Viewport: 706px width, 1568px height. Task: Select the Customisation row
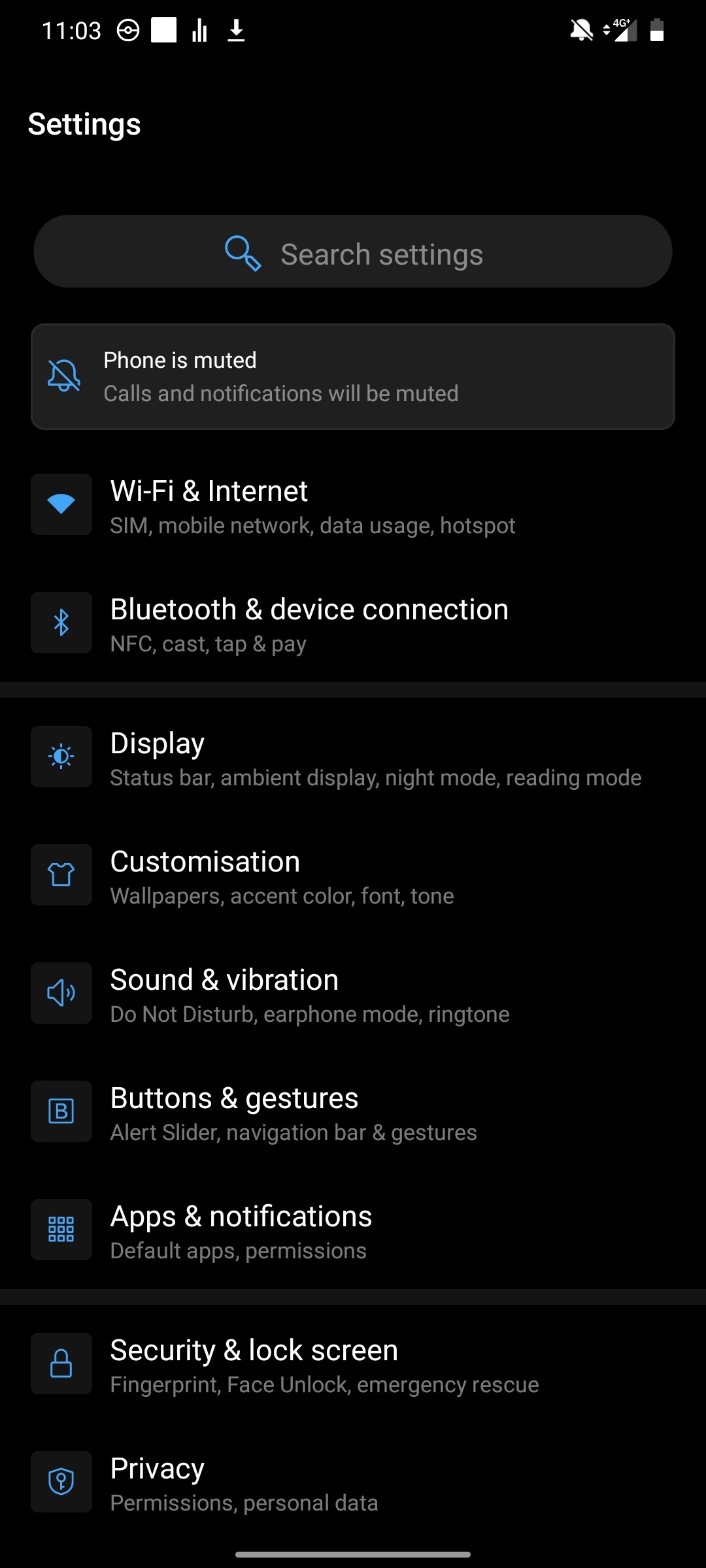tap(353, 876)
